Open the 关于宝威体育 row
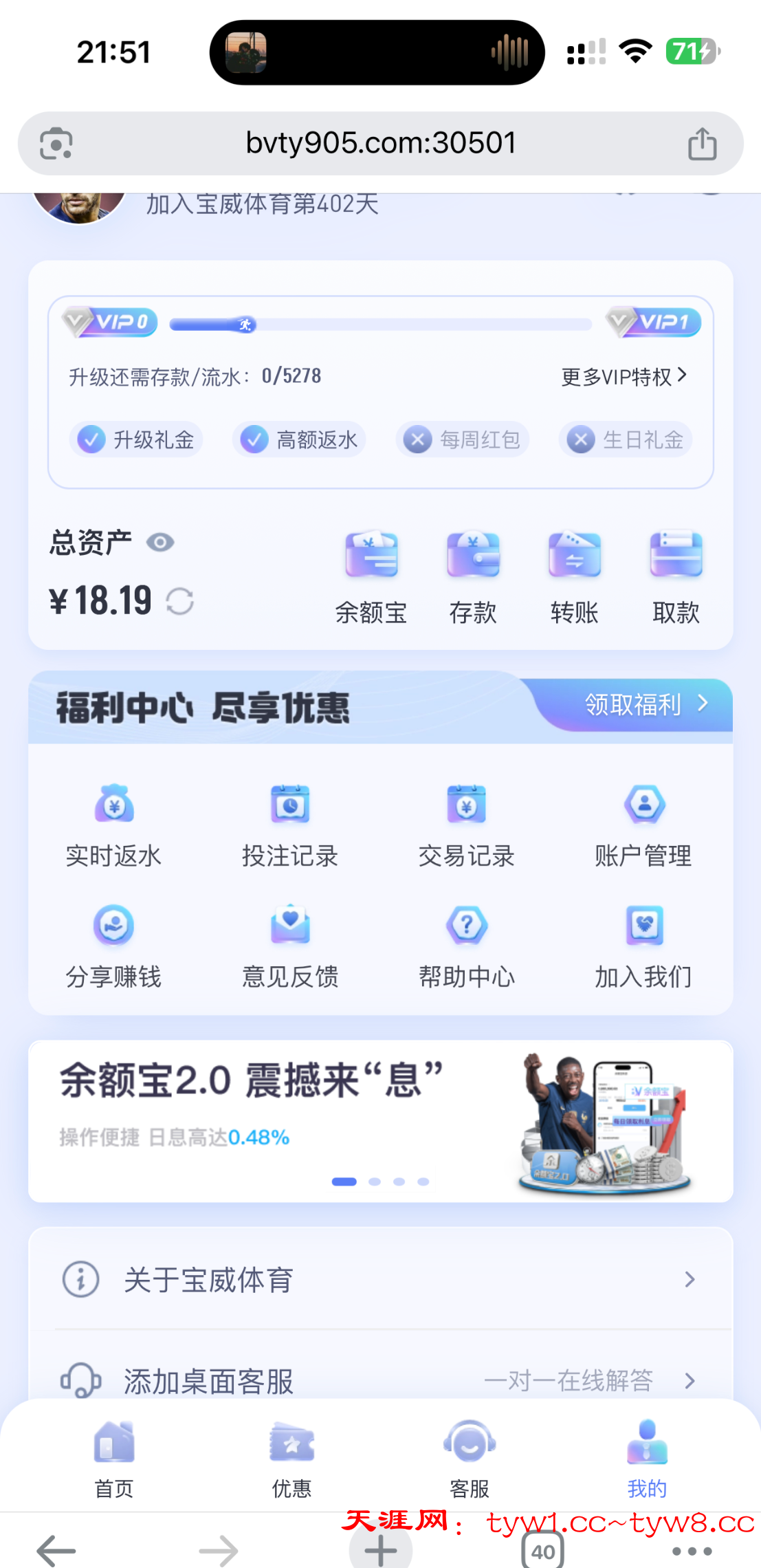The width and height of the screenshot is (761, 1568). (x=380, y=1279)
